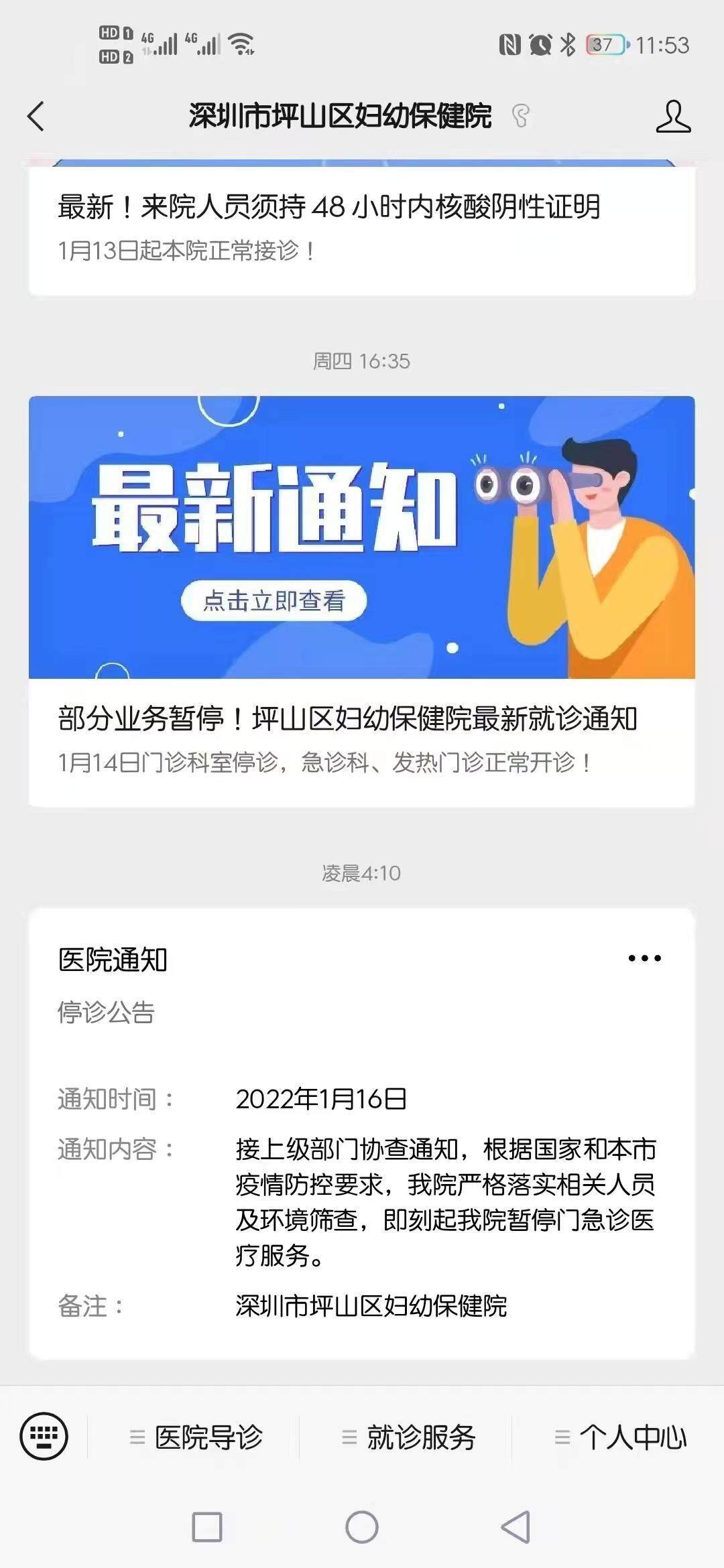Open the account profile icon
The width and height of the screenshot is (724, 1568).
[672, 117]
